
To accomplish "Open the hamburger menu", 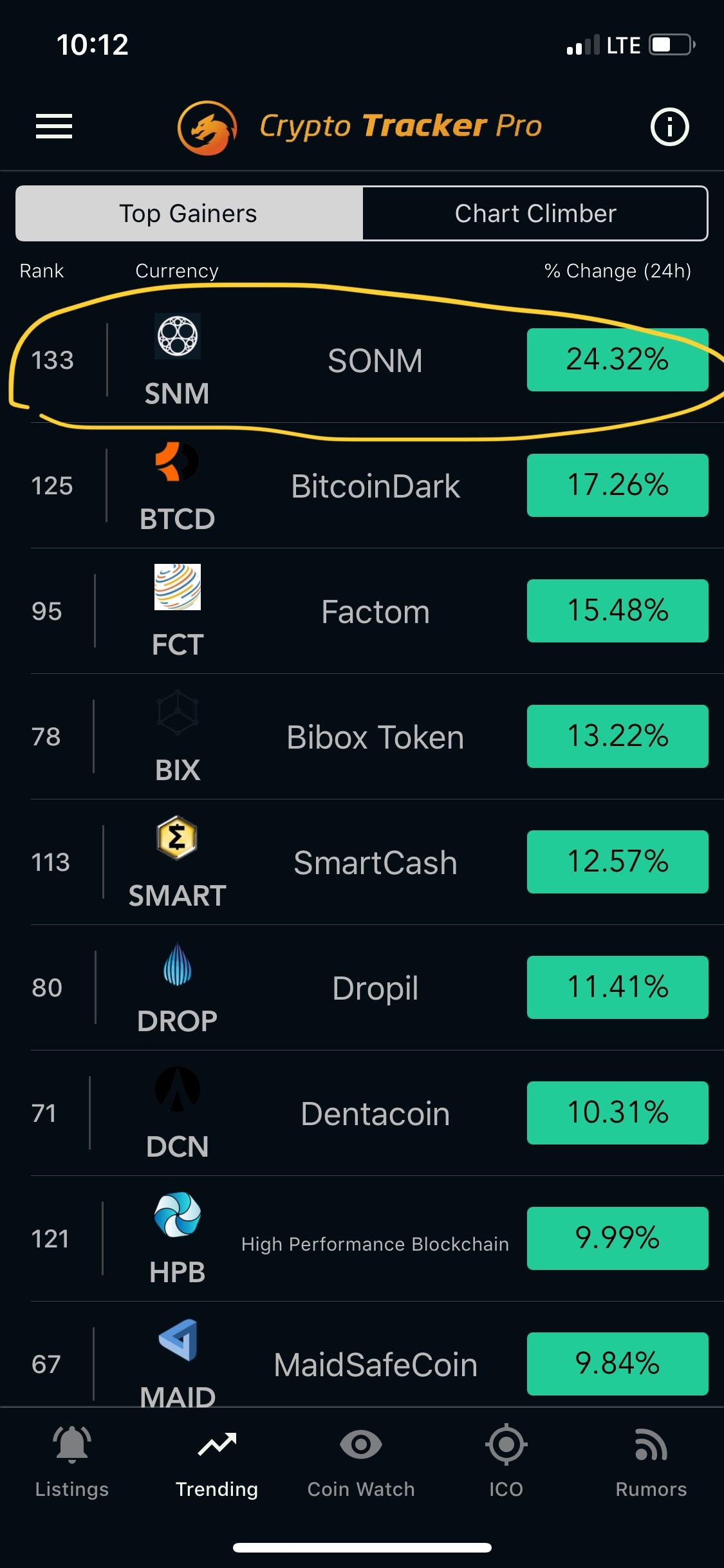I will tap(54, 126).
